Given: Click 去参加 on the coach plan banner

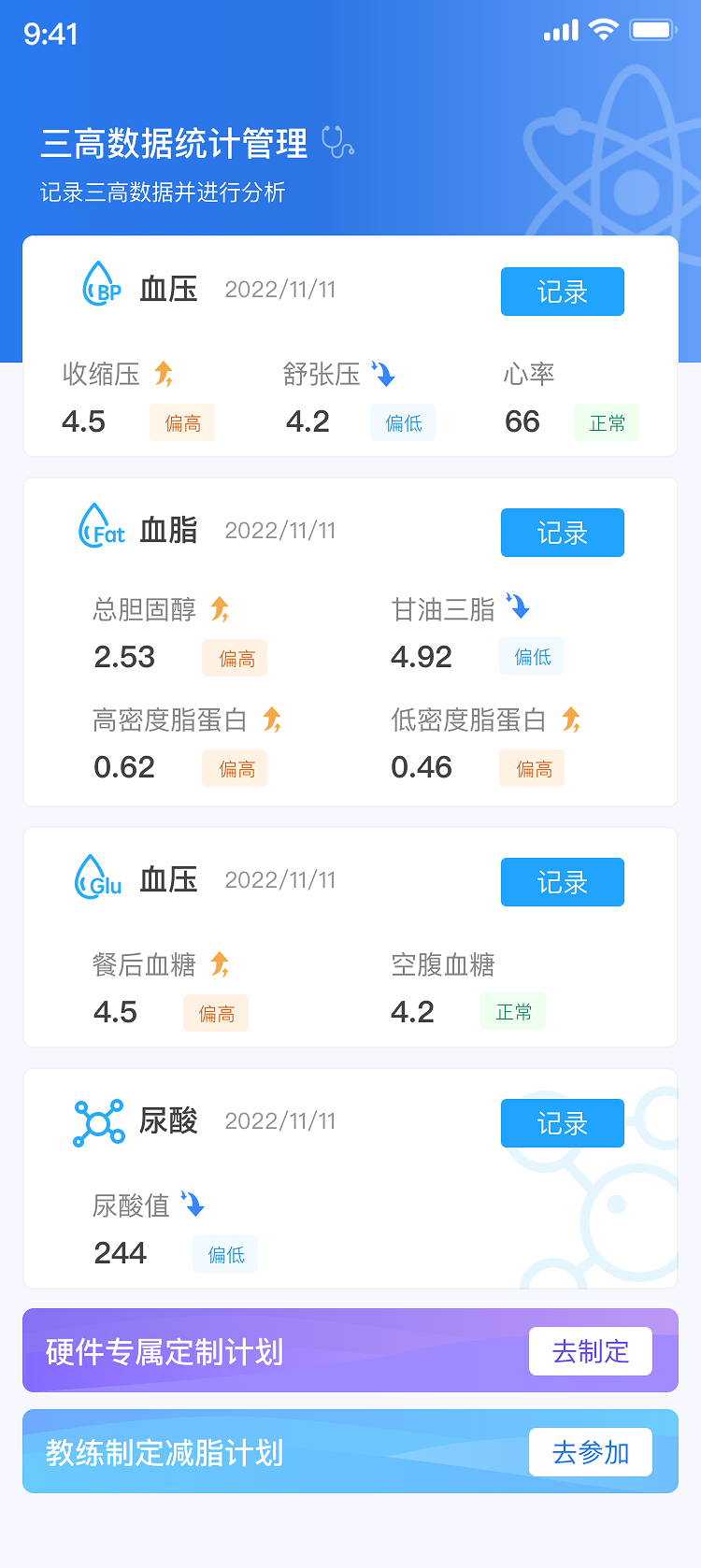Looking at the screenshot, I should tap(590, 1451).
